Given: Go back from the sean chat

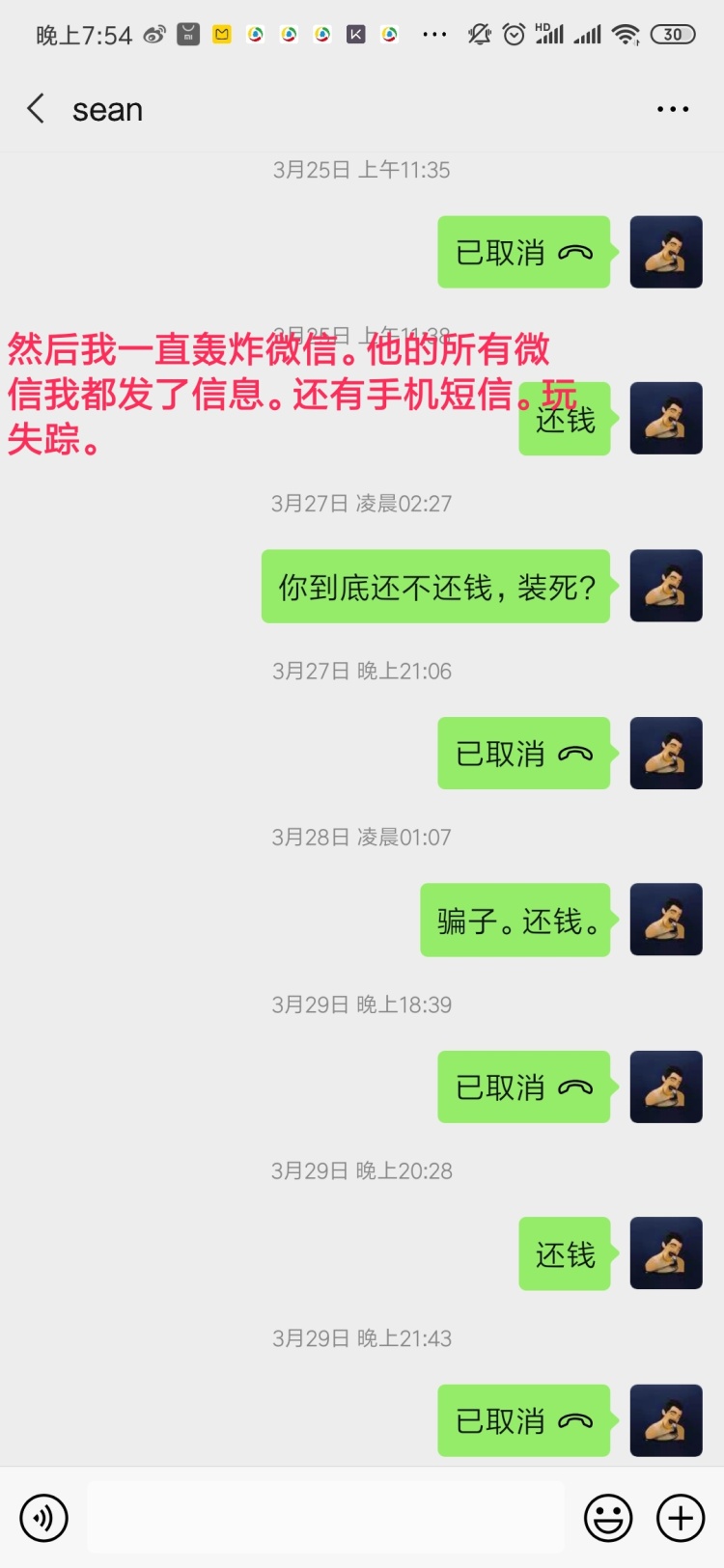Looking at the screenshot, I should tap(37, 109).
